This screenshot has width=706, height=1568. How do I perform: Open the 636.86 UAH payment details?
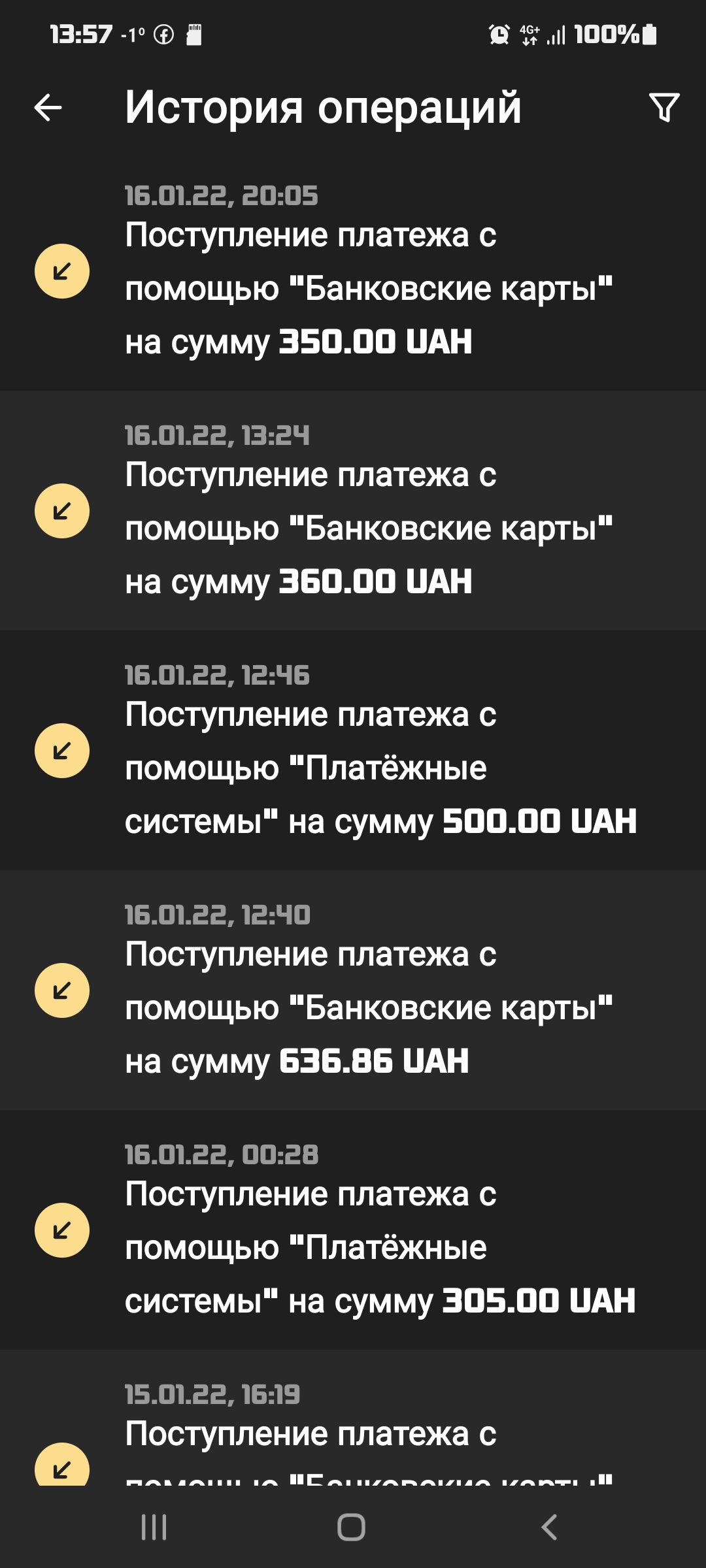pyautogui.click(x=353, y=990)
